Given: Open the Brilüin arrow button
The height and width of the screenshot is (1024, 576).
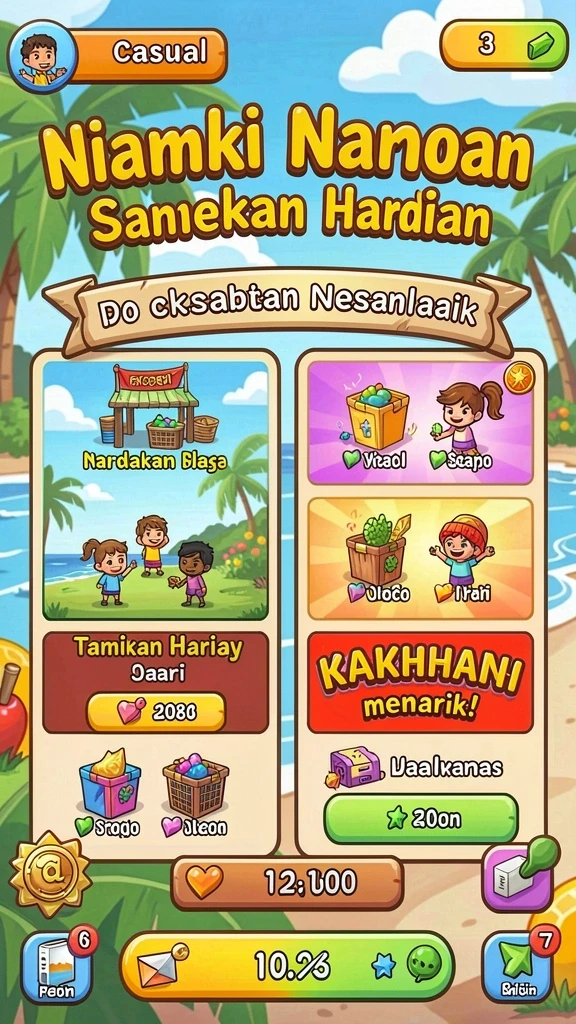Looking at the screenshot, I should point(518,967).
